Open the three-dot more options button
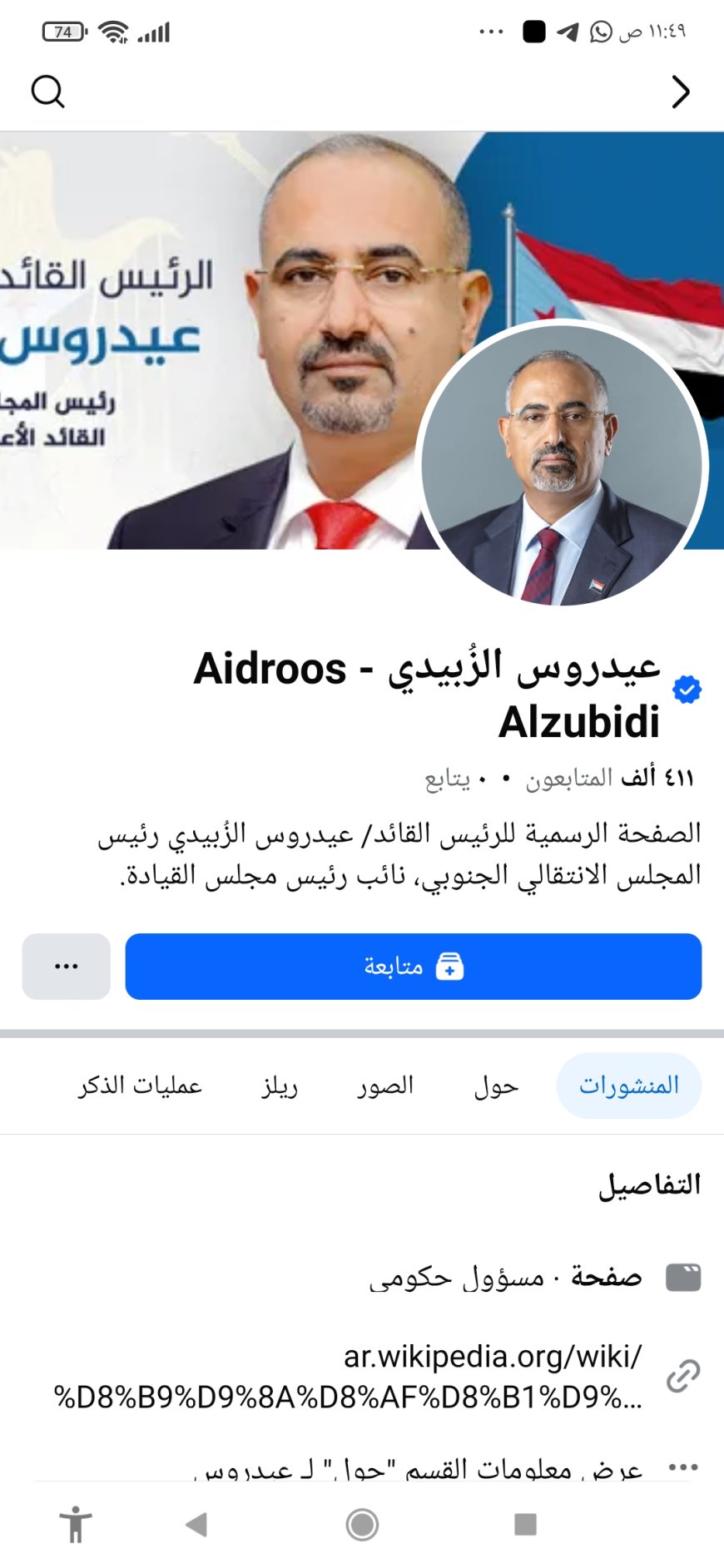The image size is (724, 1568). click(66, 966)
